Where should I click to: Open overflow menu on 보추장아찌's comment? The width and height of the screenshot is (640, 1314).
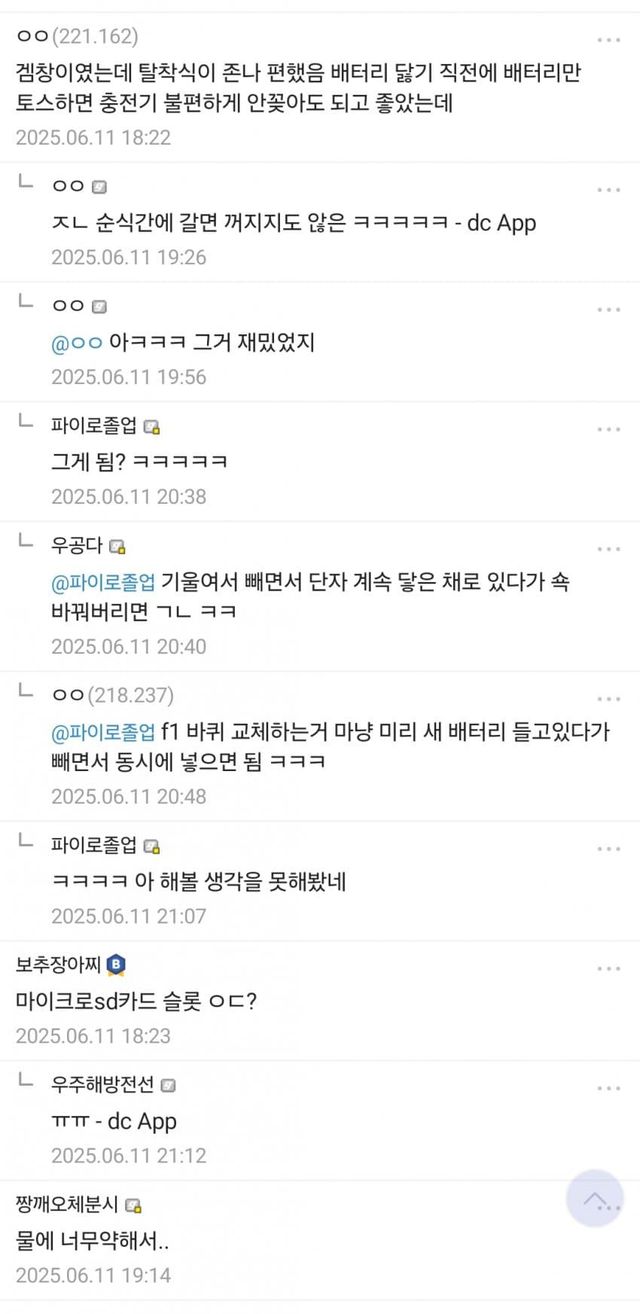pos(609,969)
